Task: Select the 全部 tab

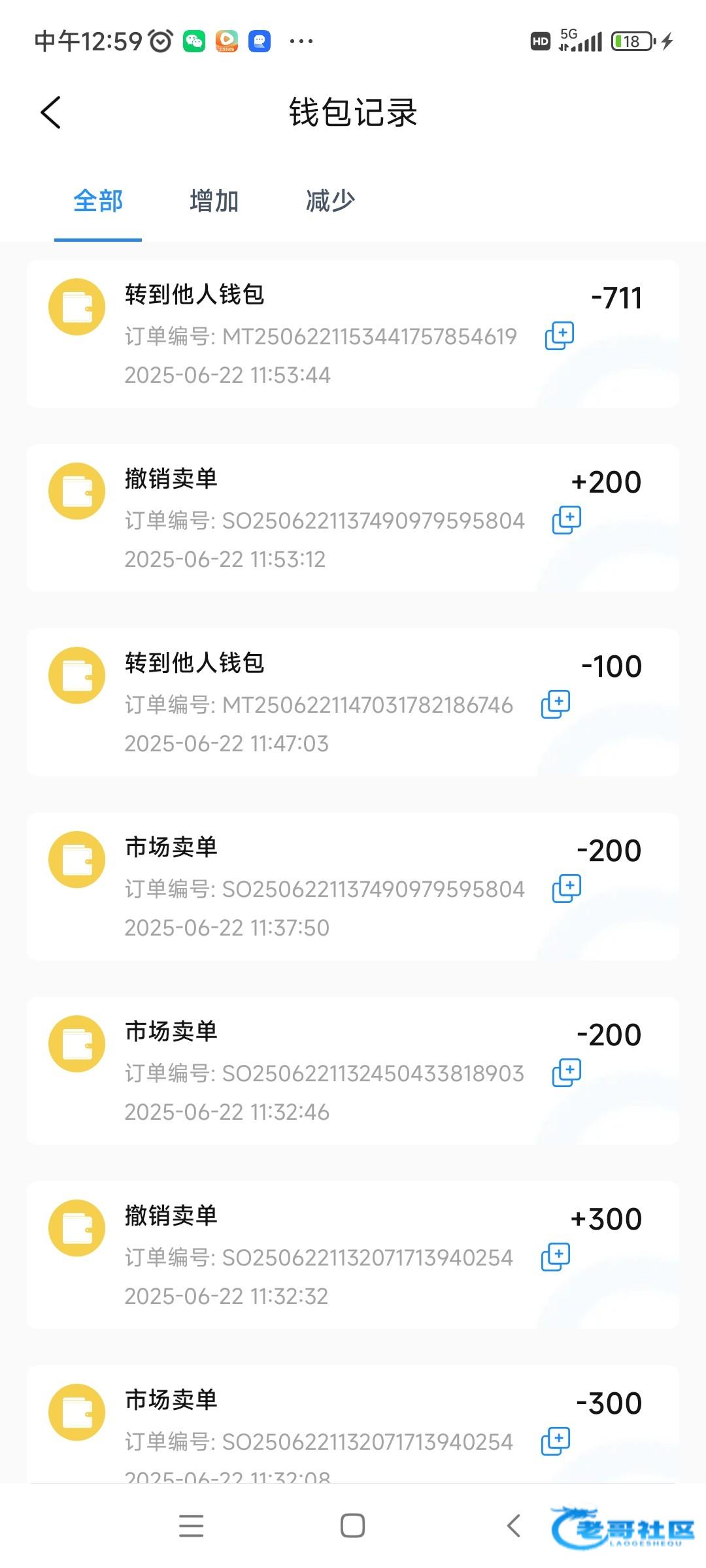Action: tap(98, 201)
